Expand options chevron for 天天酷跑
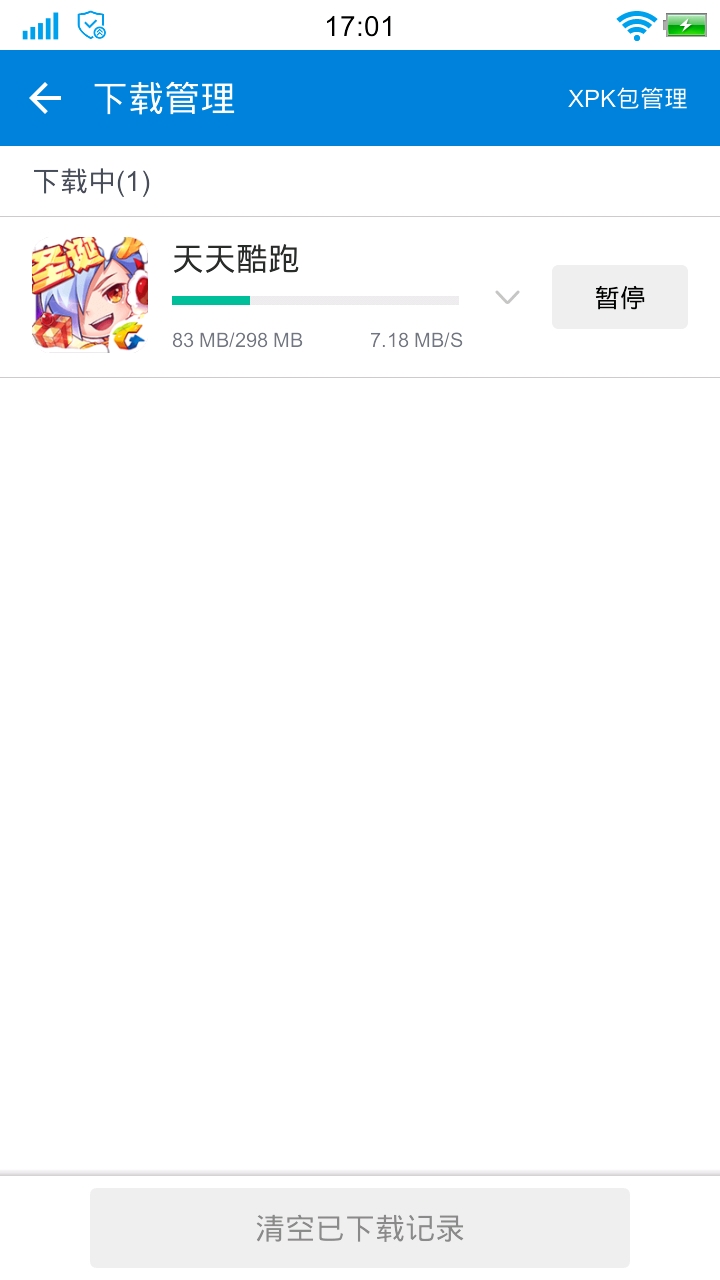Image resolution: width=720 pixels, height=1280 pixels. [507, 297]
